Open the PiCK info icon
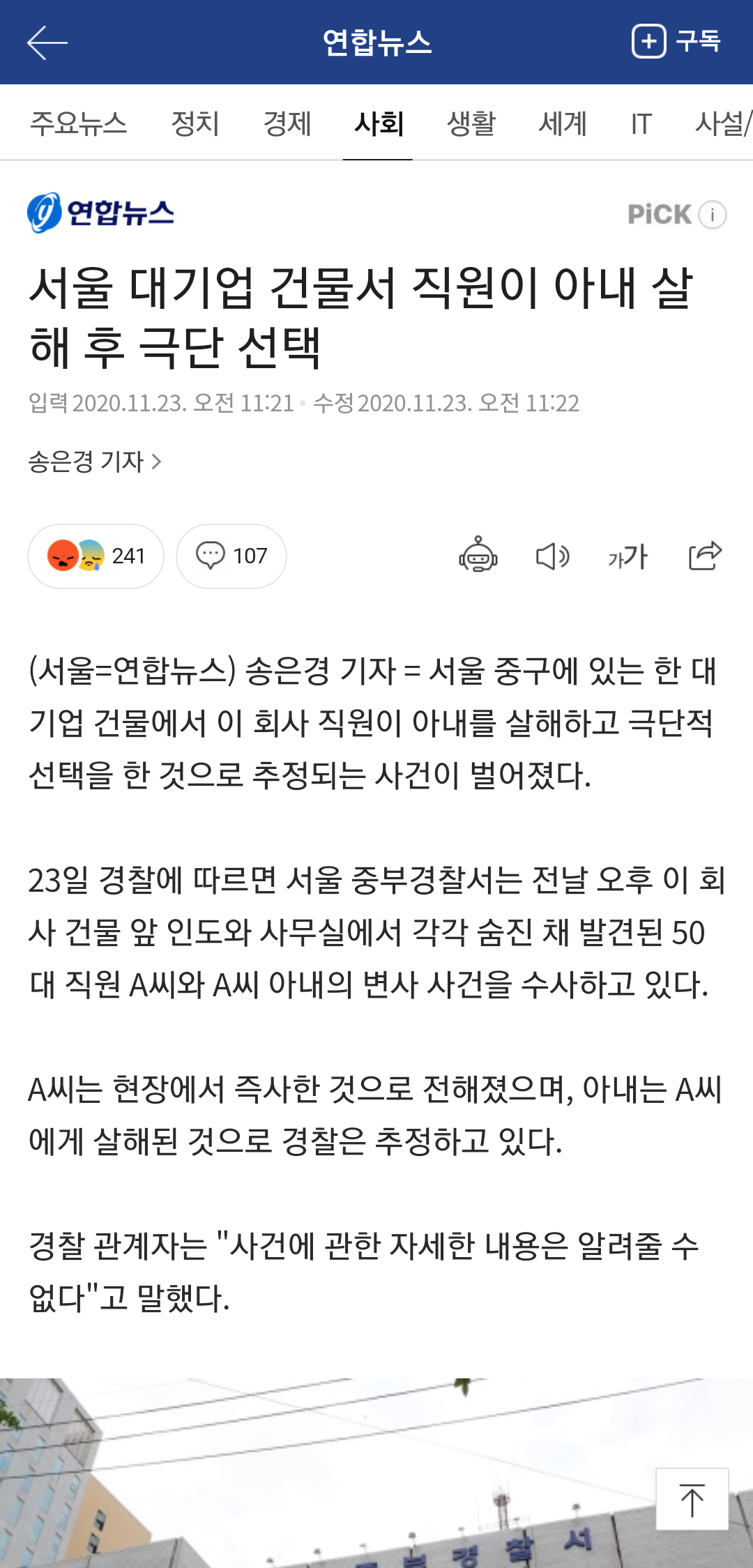This screenshot has width=753, height=1568. (713, 215)
